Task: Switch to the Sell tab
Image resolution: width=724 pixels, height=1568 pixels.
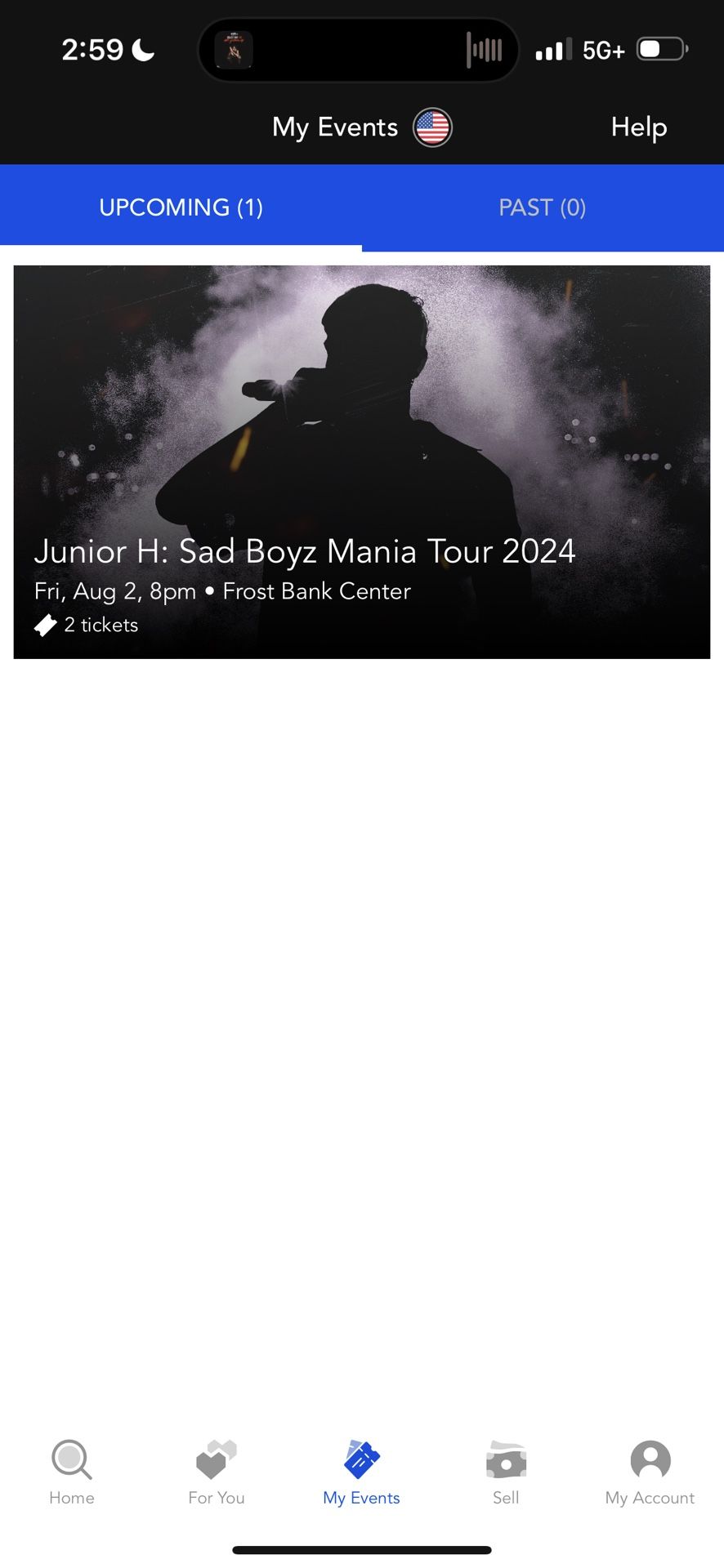Action: [506, 1472]
